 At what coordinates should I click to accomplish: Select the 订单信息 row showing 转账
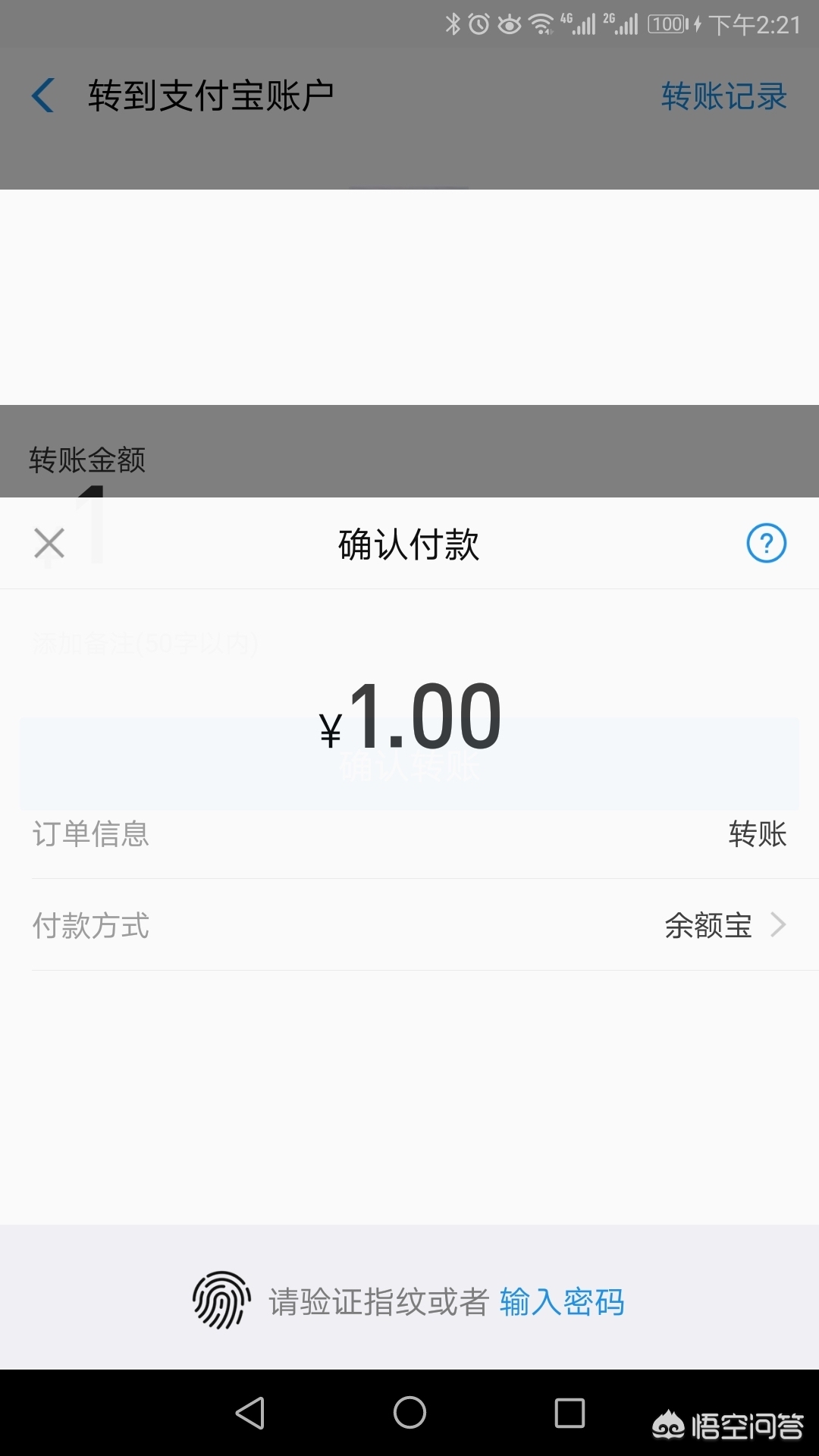click(x=409, y=834)
